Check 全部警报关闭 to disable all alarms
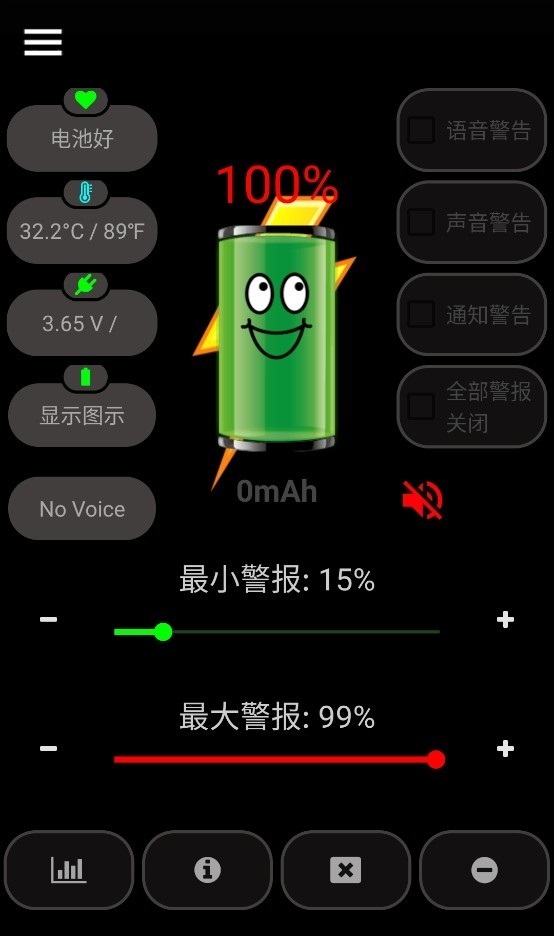 [x=421, y=407]
